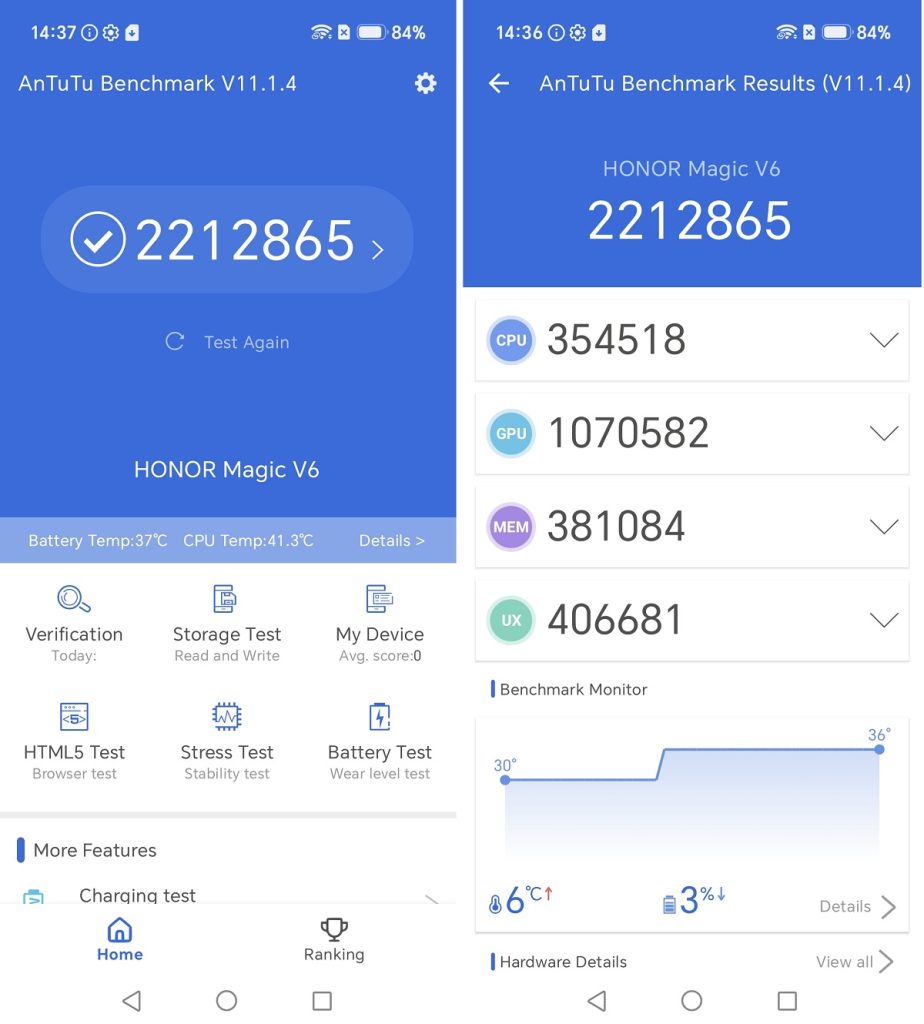924x1024 pixels.
Task: Go back with the Benchmark Results arrow
Action: (499, 83)
